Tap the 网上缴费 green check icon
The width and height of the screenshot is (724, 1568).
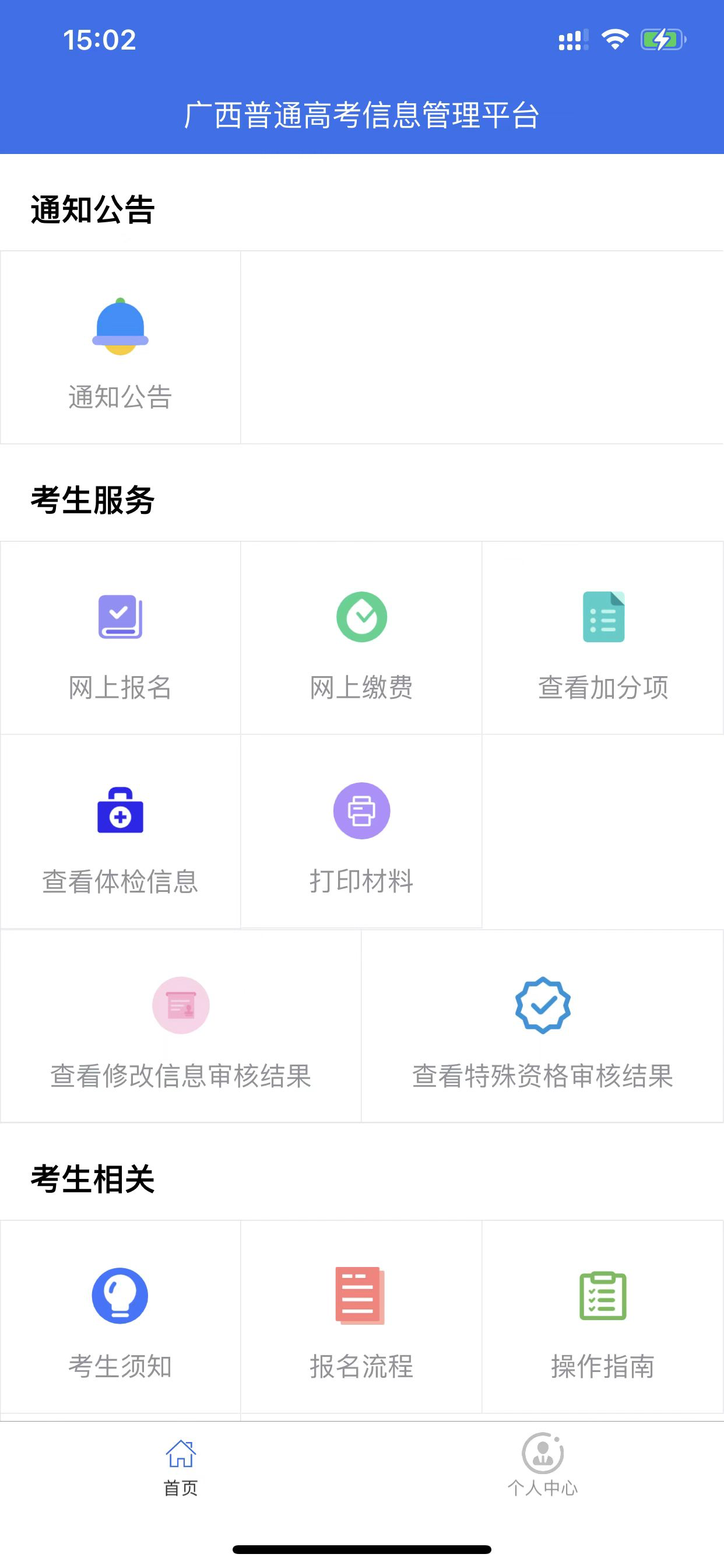(361, 617)
